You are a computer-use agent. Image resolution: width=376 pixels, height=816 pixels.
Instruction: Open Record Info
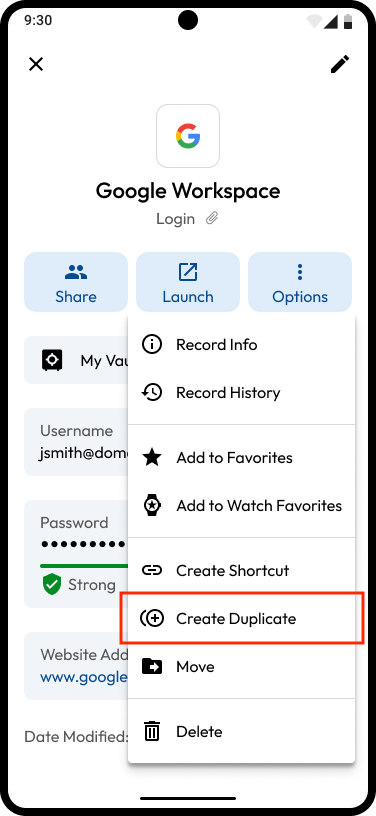(x=241, y=345)
